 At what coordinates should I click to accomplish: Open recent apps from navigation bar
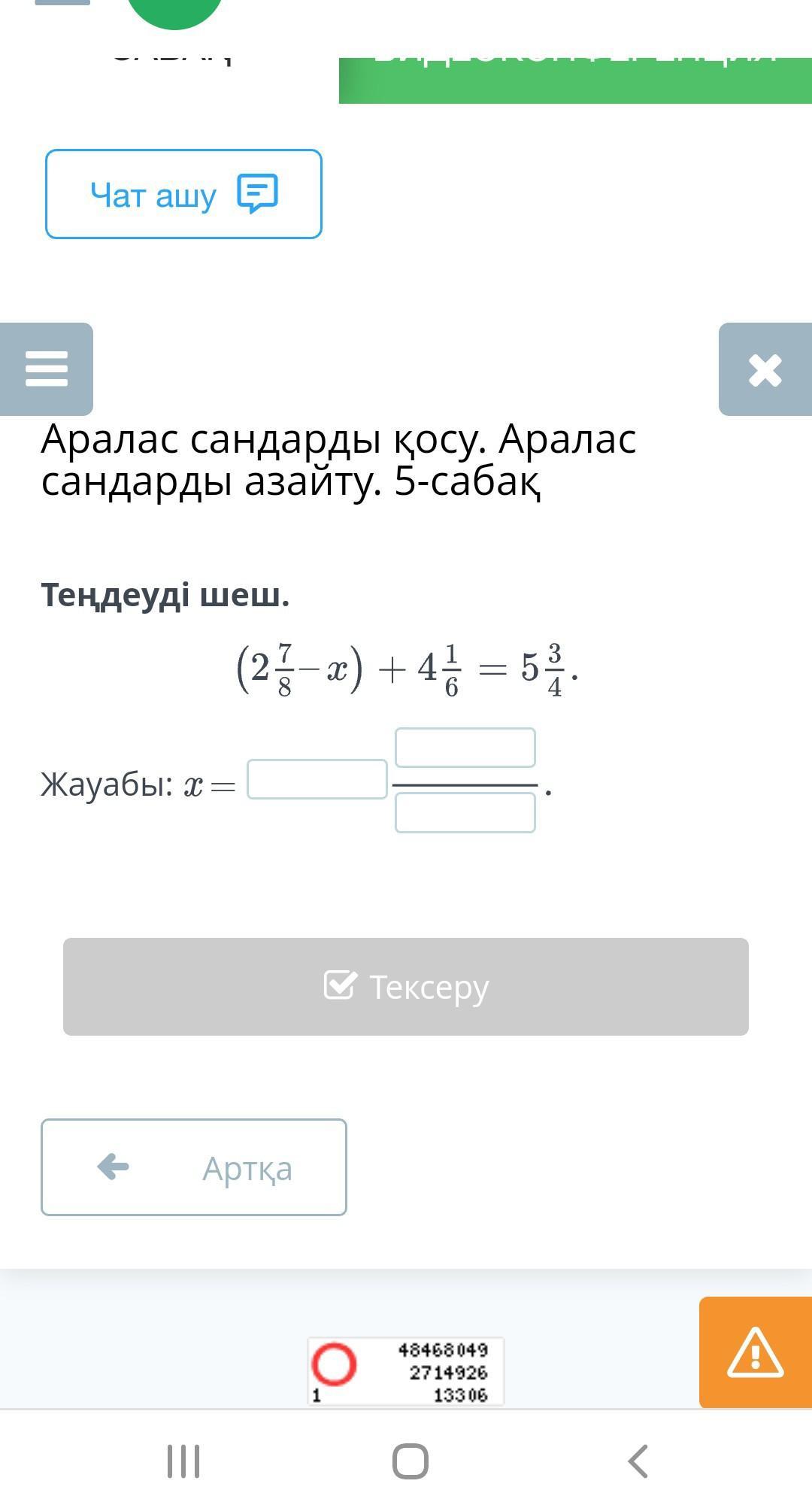tap(183, 1461)
